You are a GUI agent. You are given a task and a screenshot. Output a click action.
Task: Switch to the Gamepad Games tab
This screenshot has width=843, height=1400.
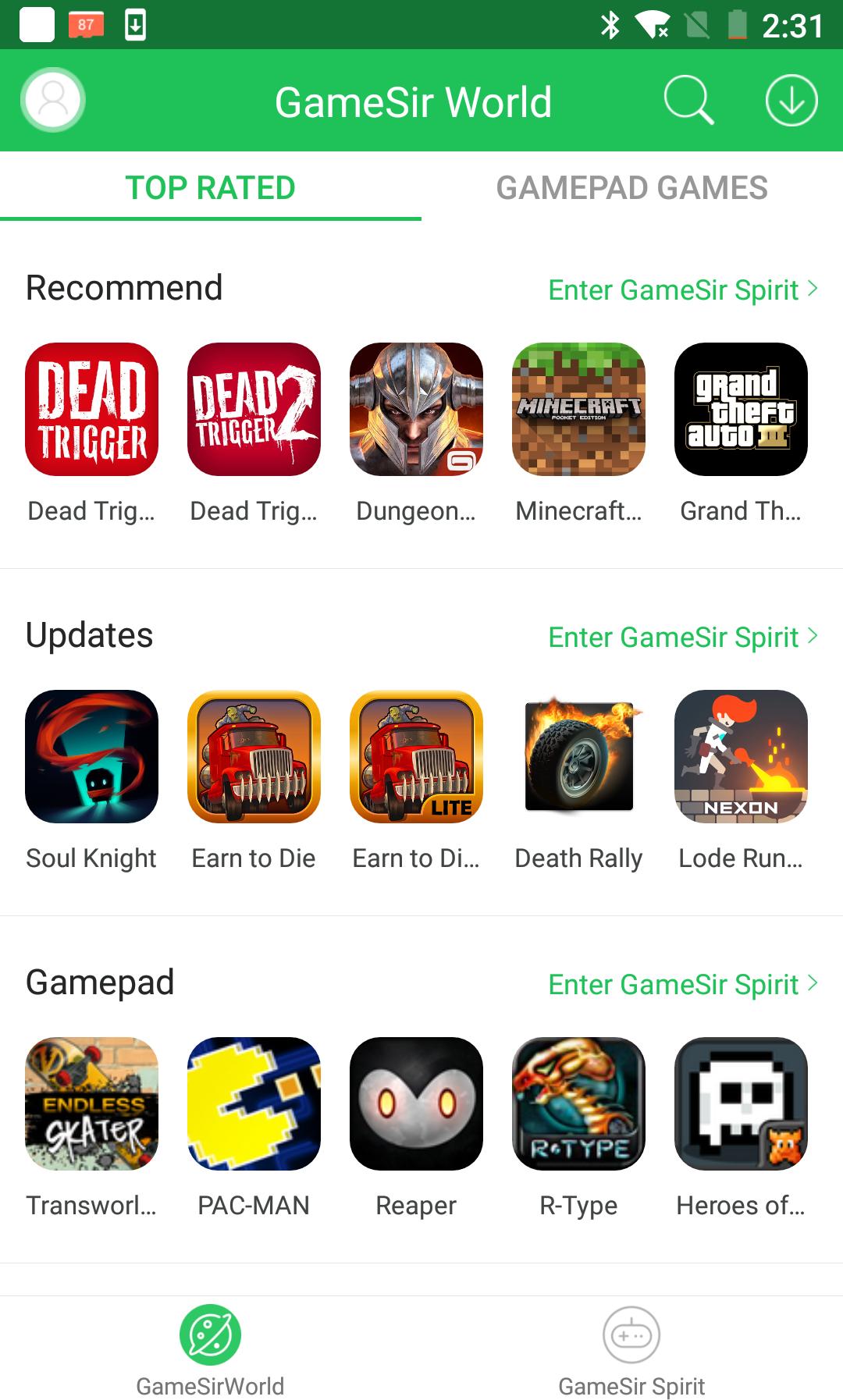[x=631, y=188]
